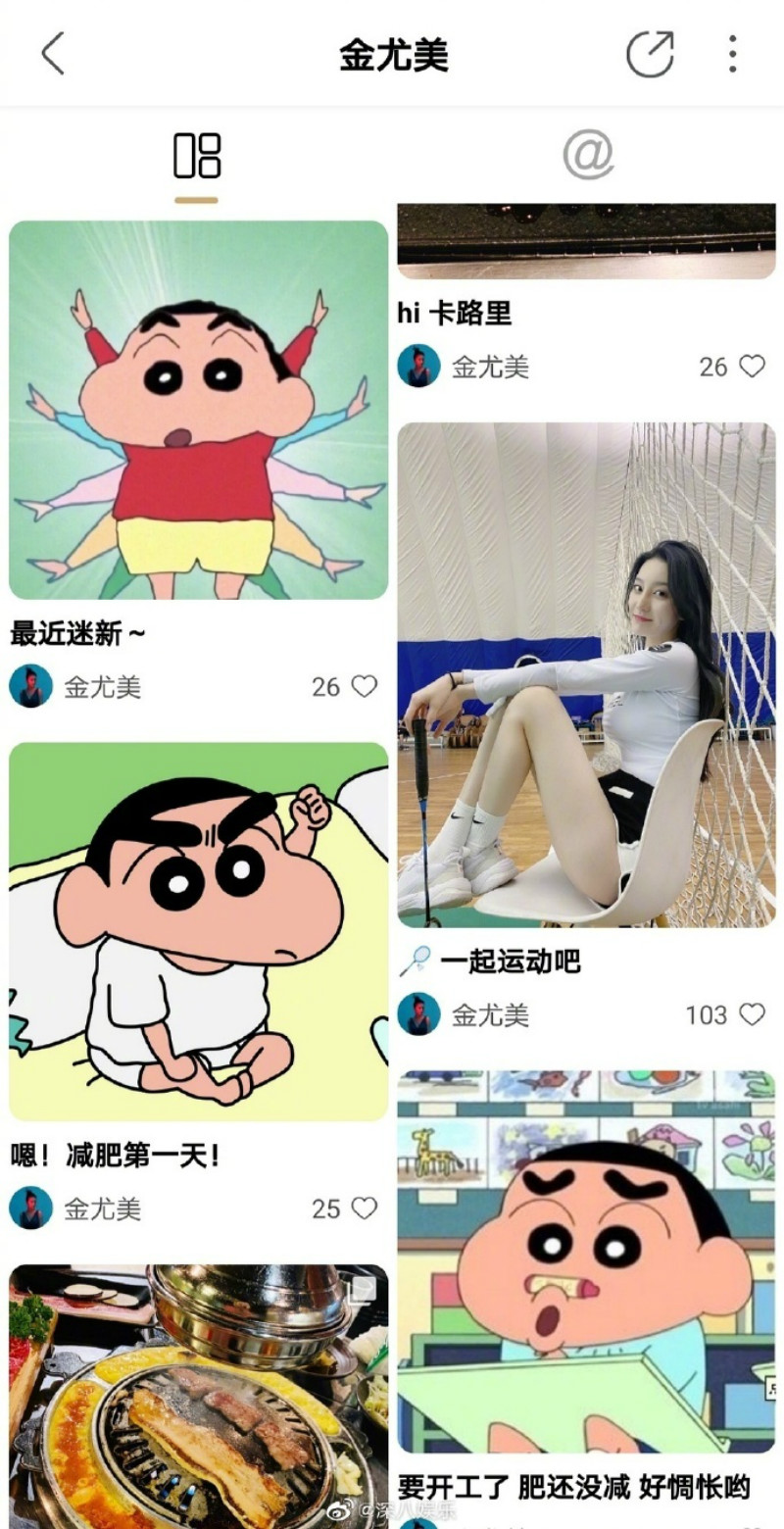784x1529 pixels.
Task: Open the hi 卡路里 post
Action: point(586,245)
